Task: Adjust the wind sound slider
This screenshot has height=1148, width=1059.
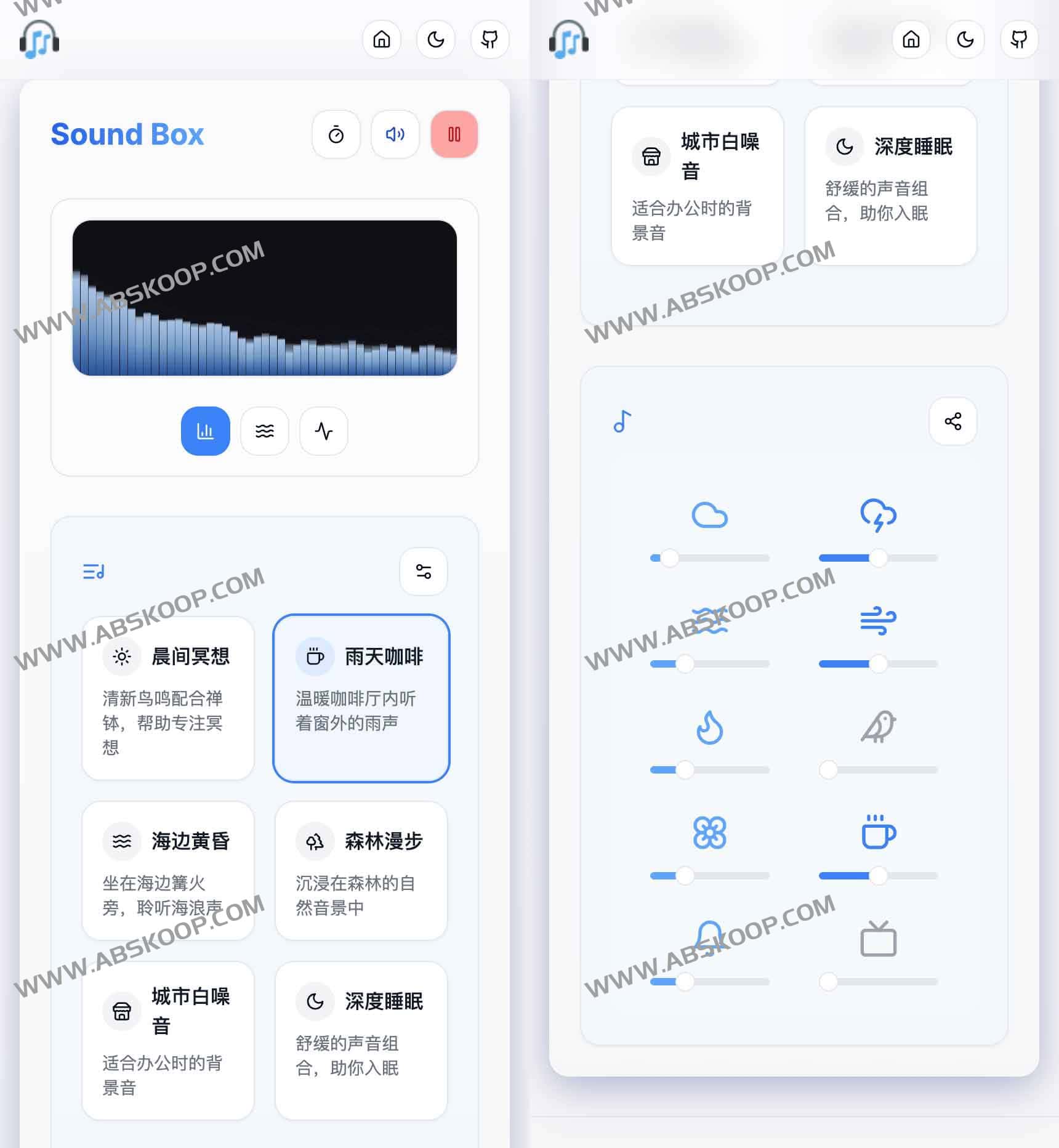Action: (x=878, y=664)
